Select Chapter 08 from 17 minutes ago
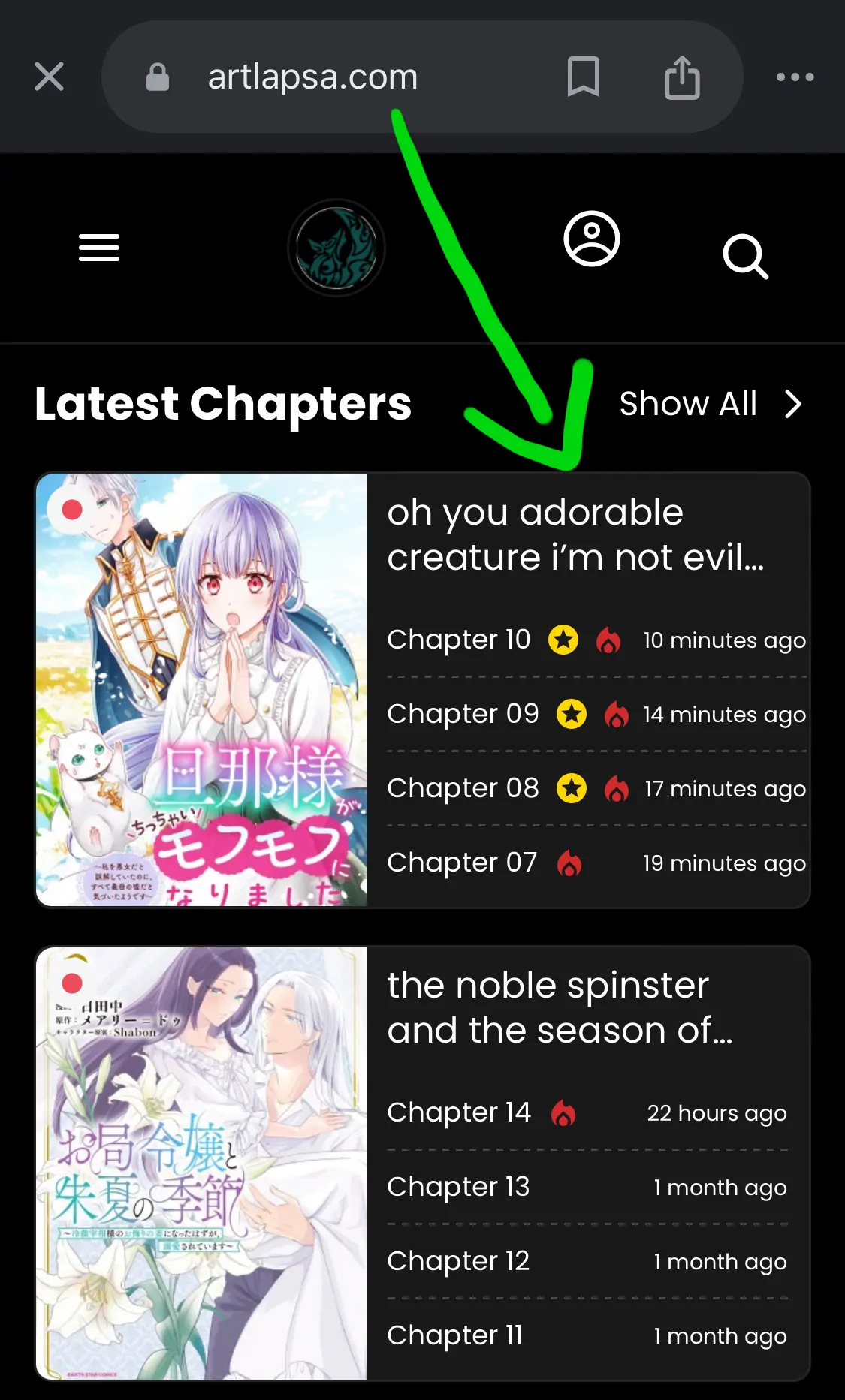 tap(463, 788)
